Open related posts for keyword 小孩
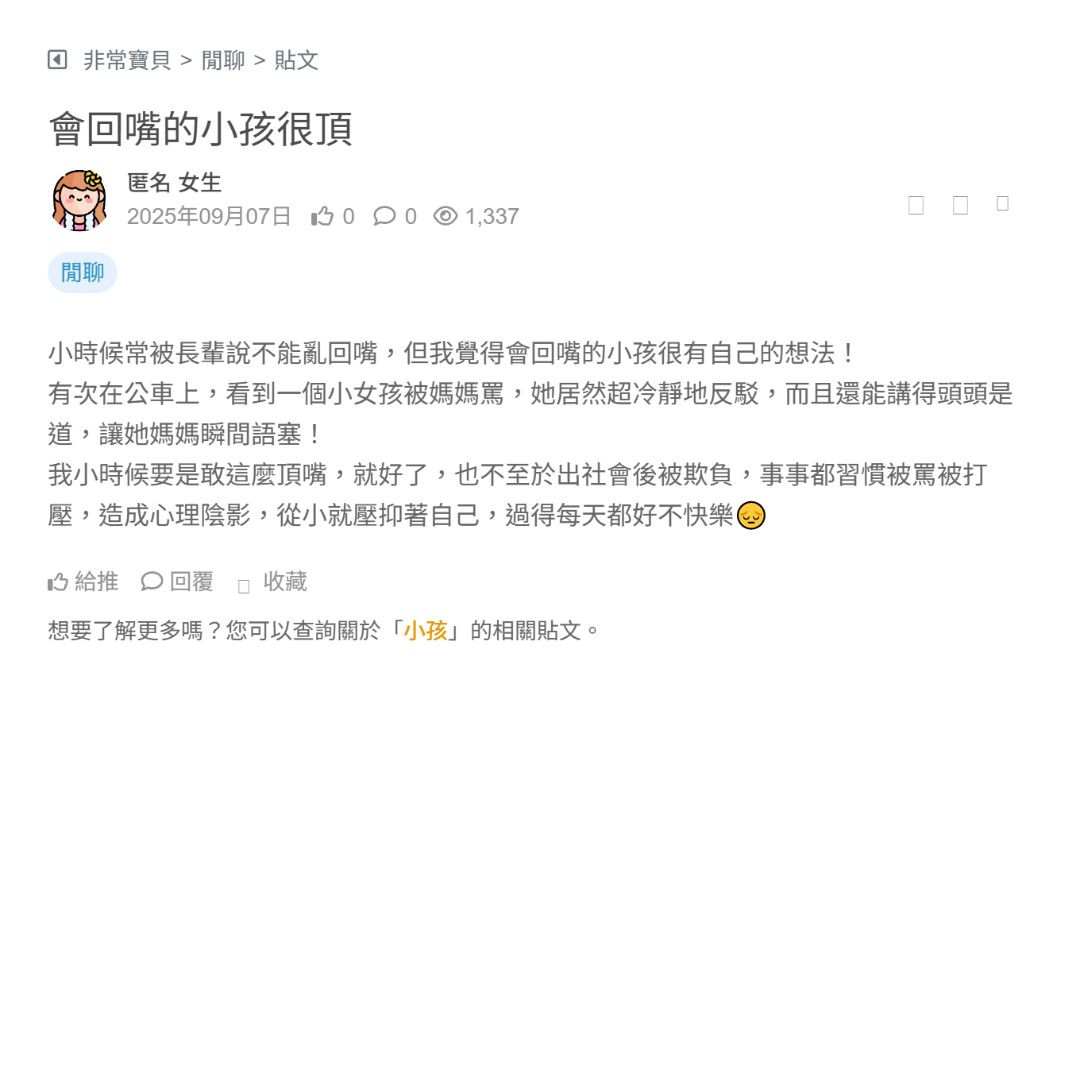 (x=425, y=631)
